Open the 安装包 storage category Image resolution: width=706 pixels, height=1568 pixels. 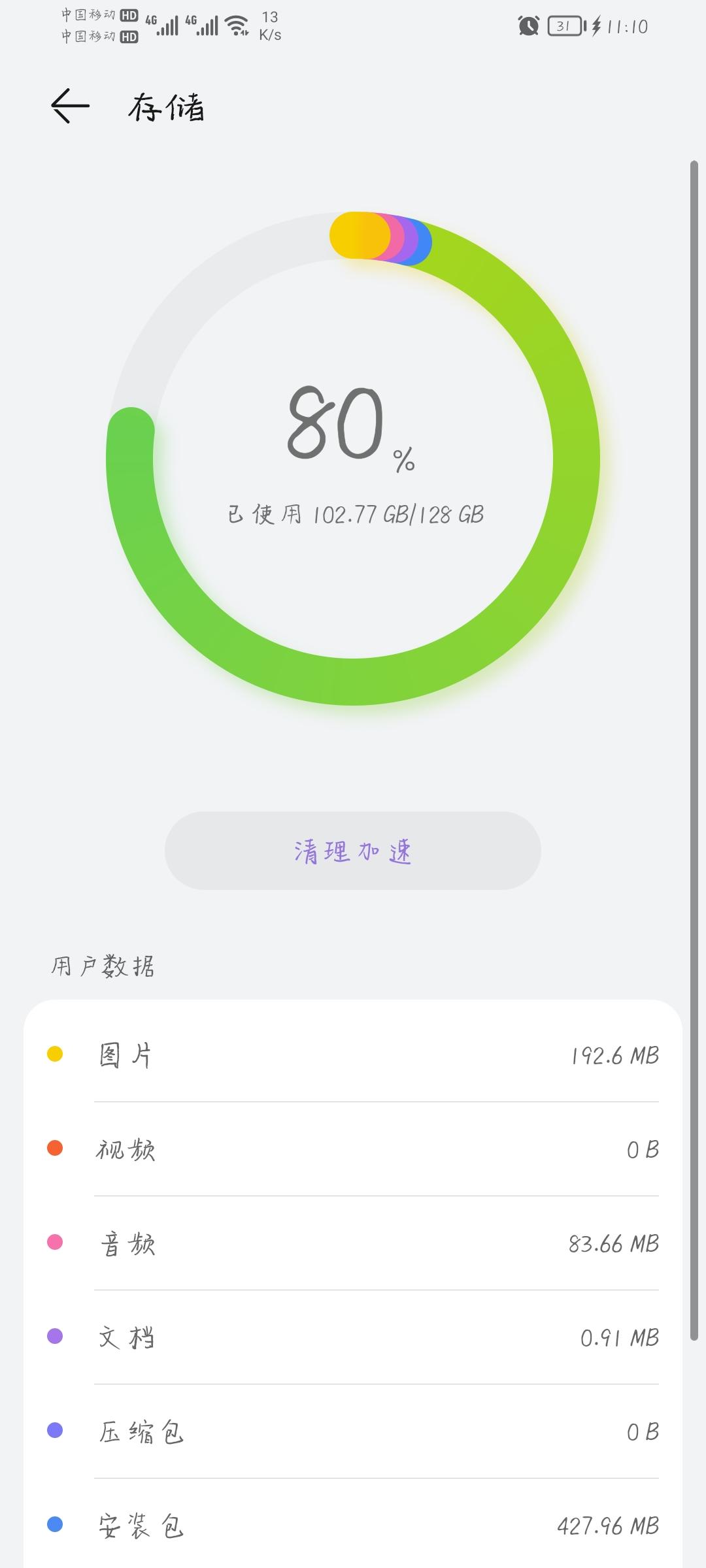353,1525
